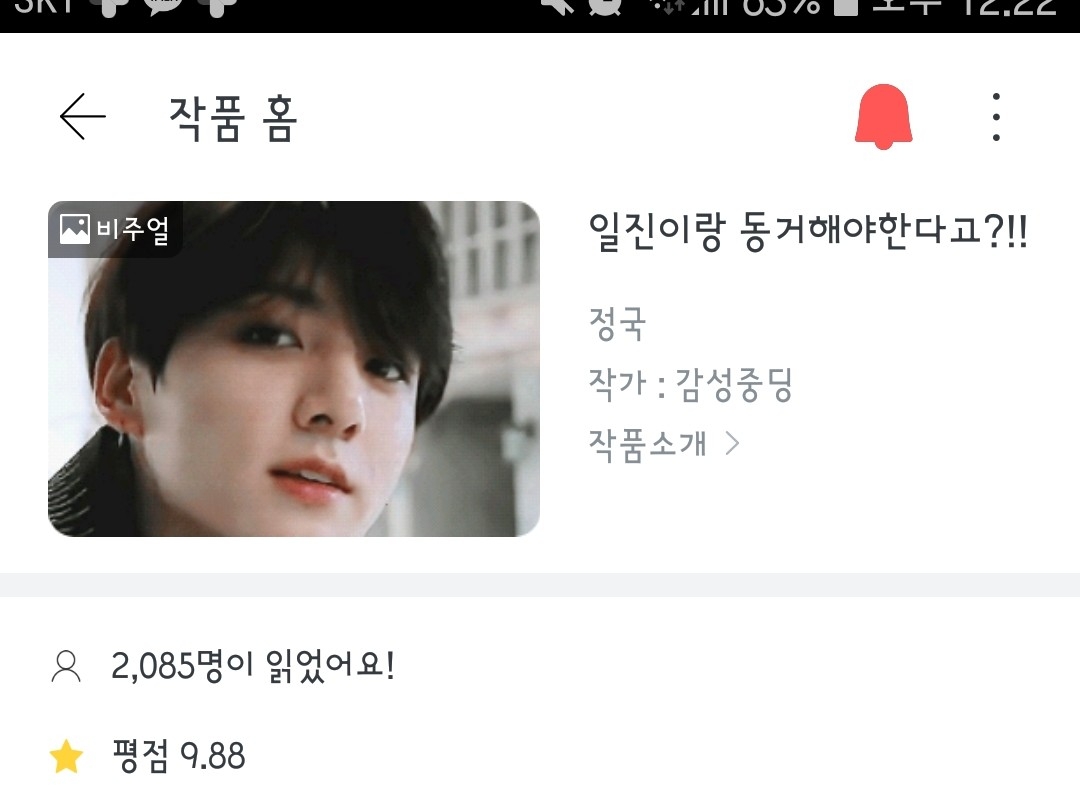Open the story cover thumbnail
The height and width of the screenshot is (810, 1080).
click(294, 368)
